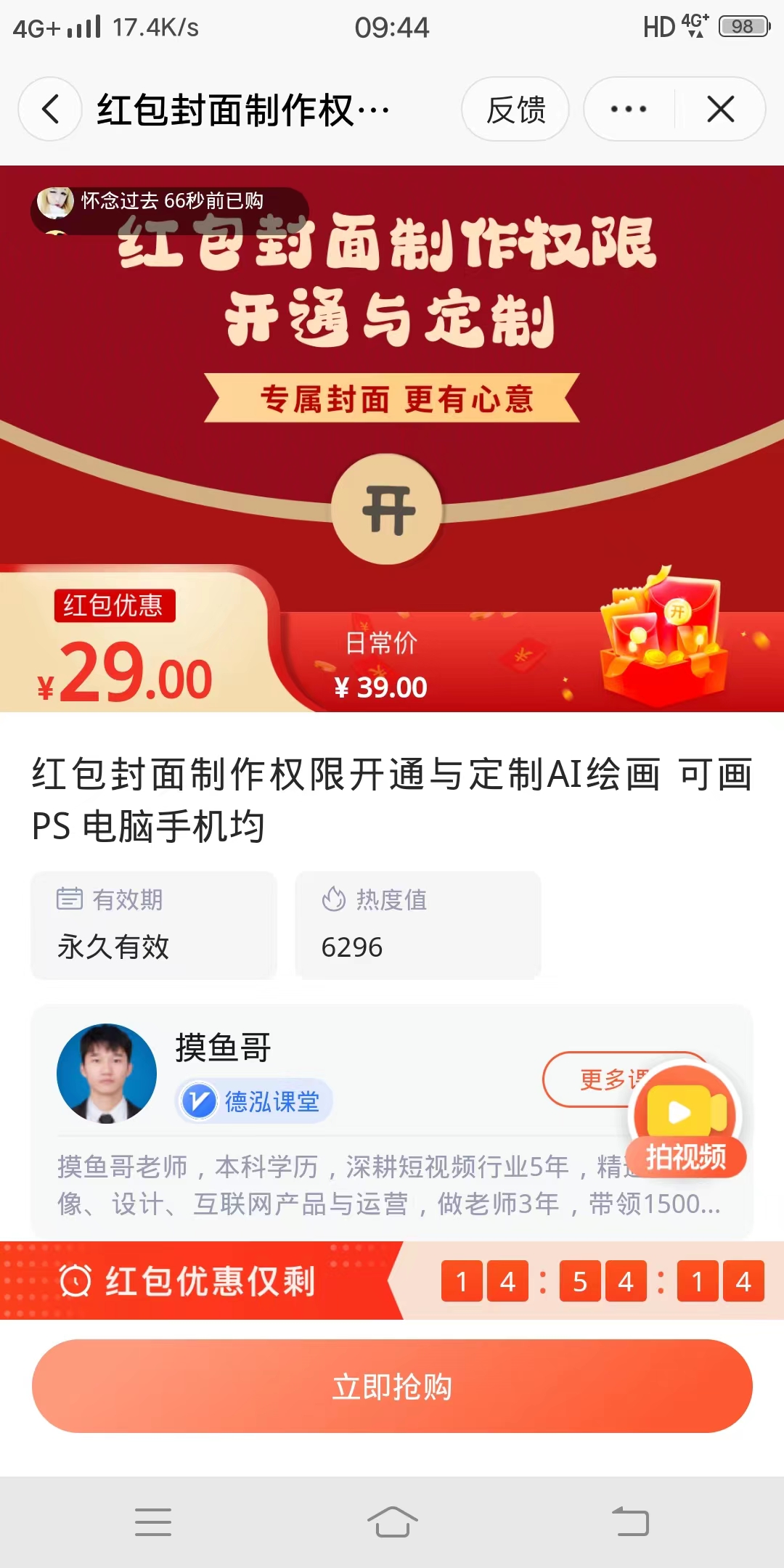Open the three-dot more options menu

[629, 110]
